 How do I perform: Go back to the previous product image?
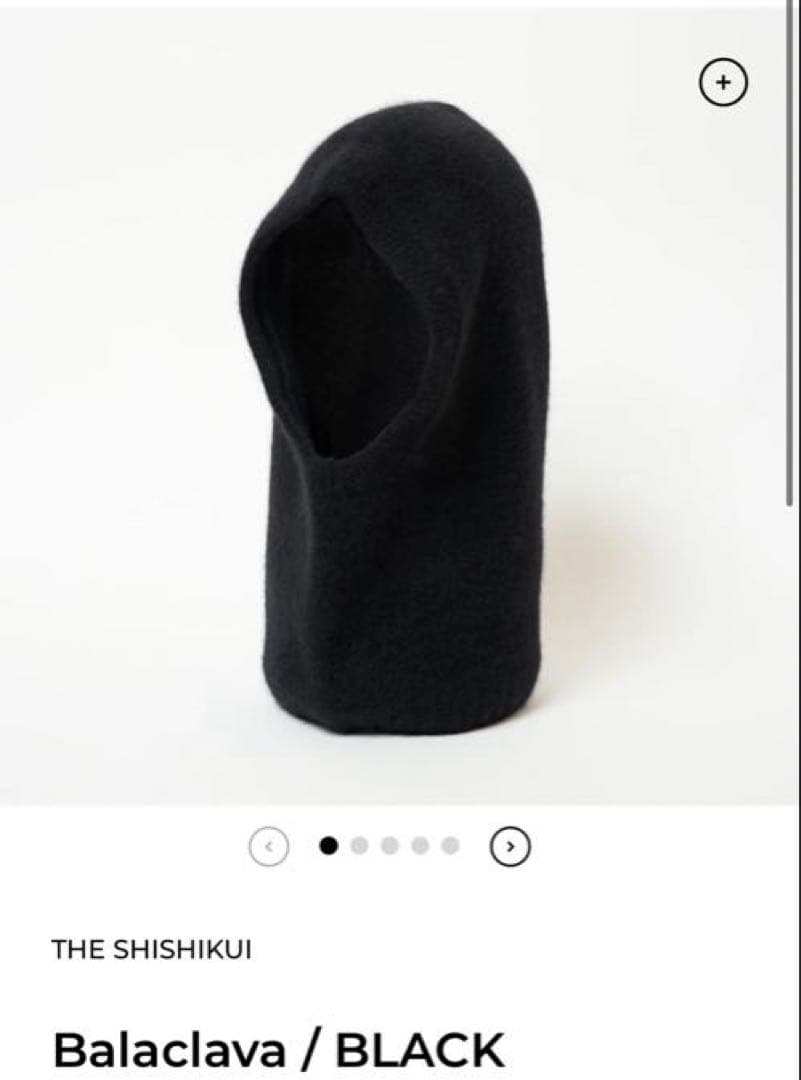pyautogui.click(x=268, y=847)
